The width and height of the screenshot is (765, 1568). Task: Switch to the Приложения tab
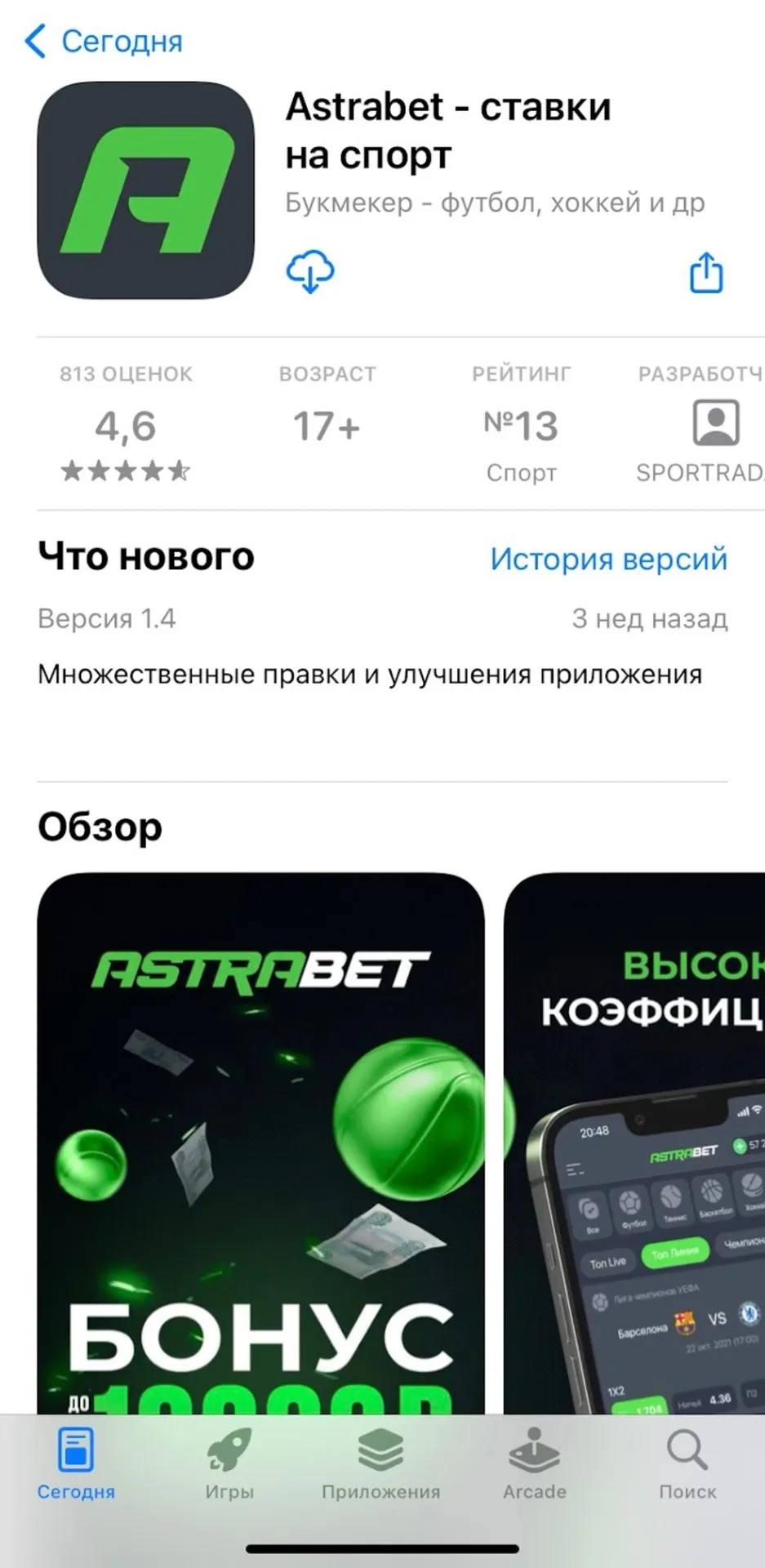pyautogui.click(x=380, y=1465)
